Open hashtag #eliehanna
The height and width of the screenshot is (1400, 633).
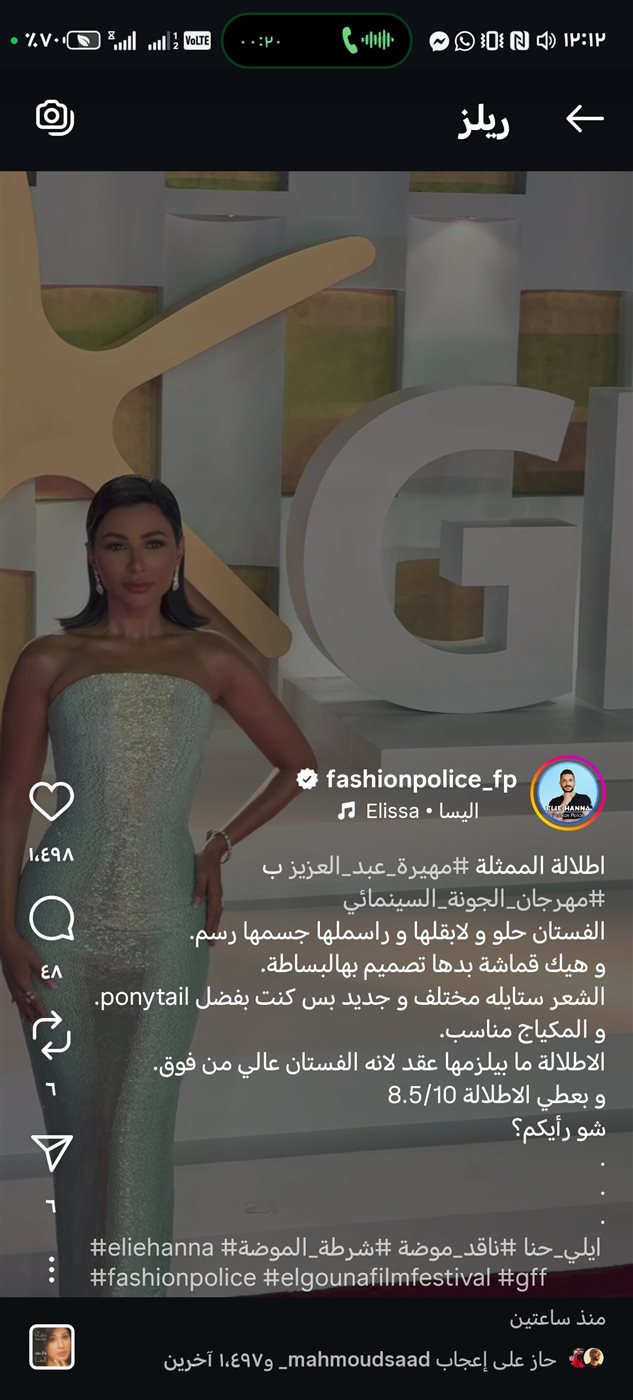(x=152, y=1247)
